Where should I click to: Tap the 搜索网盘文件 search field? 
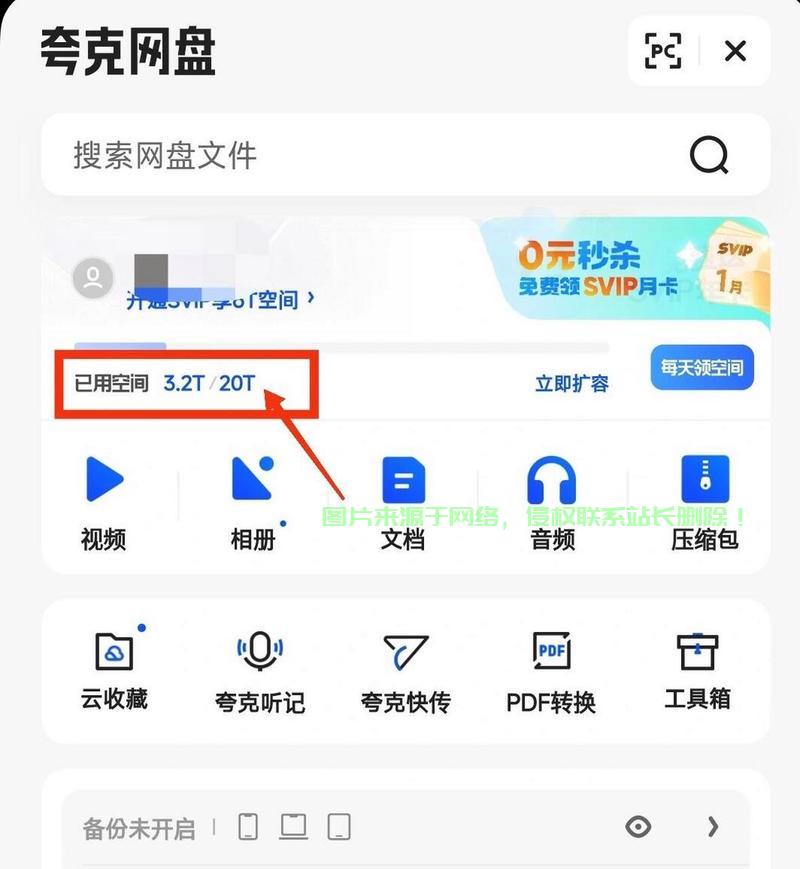360,155
